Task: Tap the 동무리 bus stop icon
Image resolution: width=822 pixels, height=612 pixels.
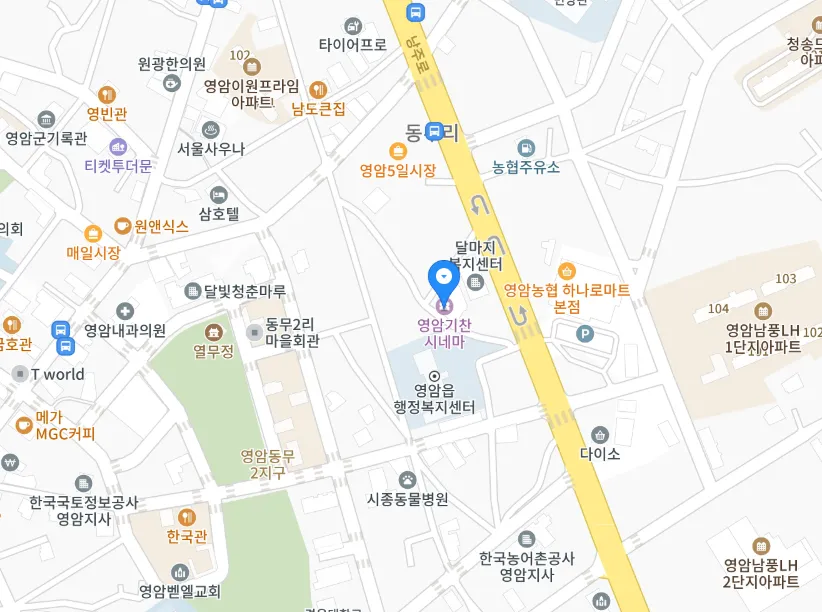Action: [x=435, y=132]
